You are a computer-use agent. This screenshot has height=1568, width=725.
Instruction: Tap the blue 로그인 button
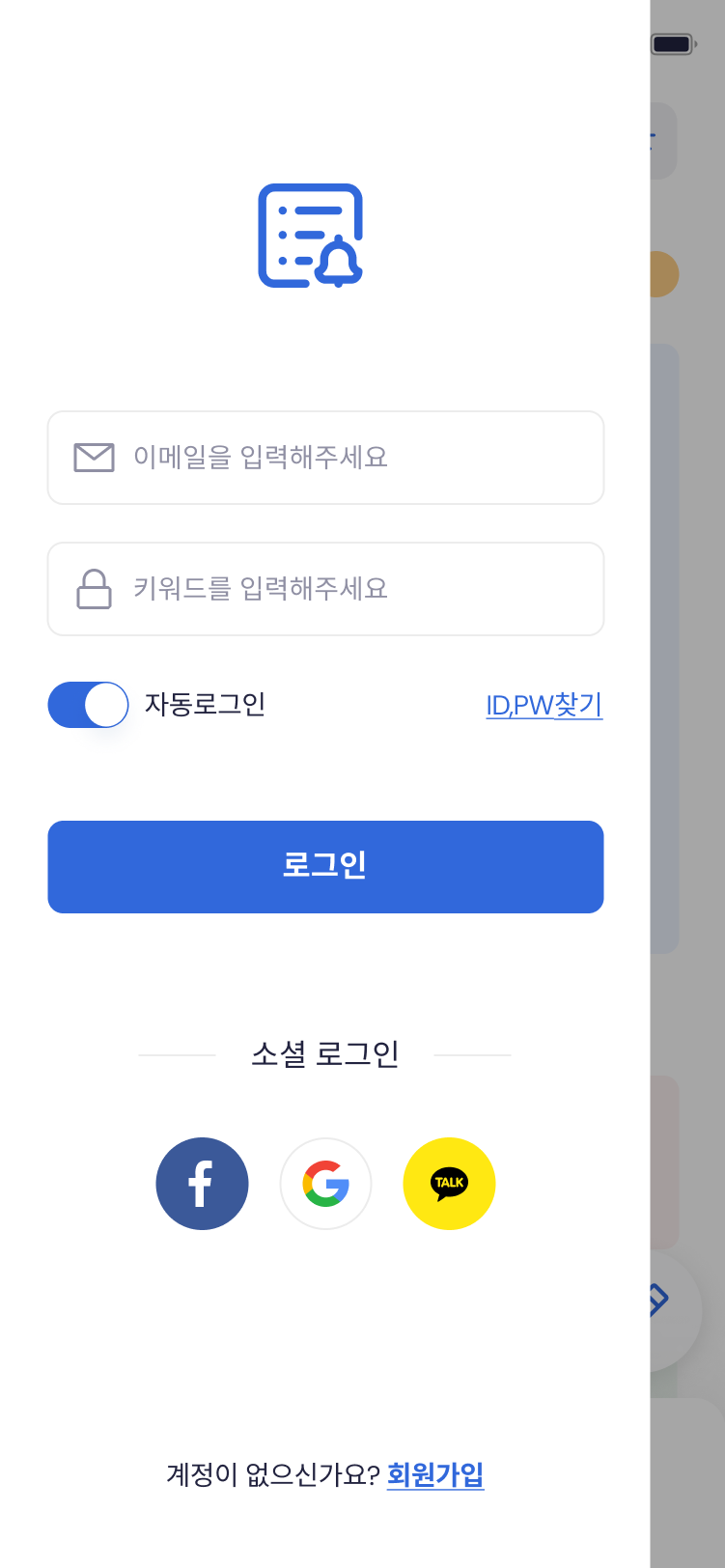tap(325, 867)
